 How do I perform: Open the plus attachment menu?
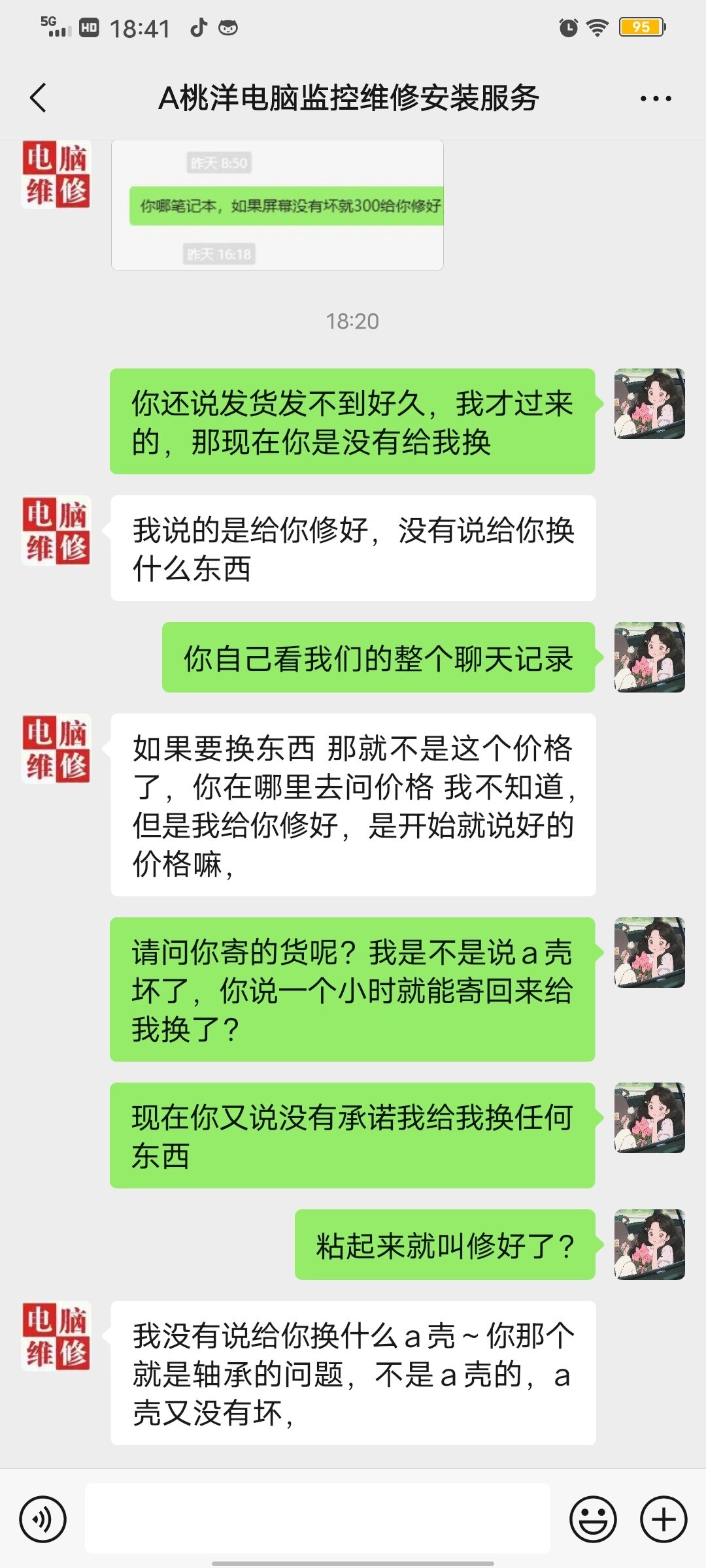click(663, 1519)
